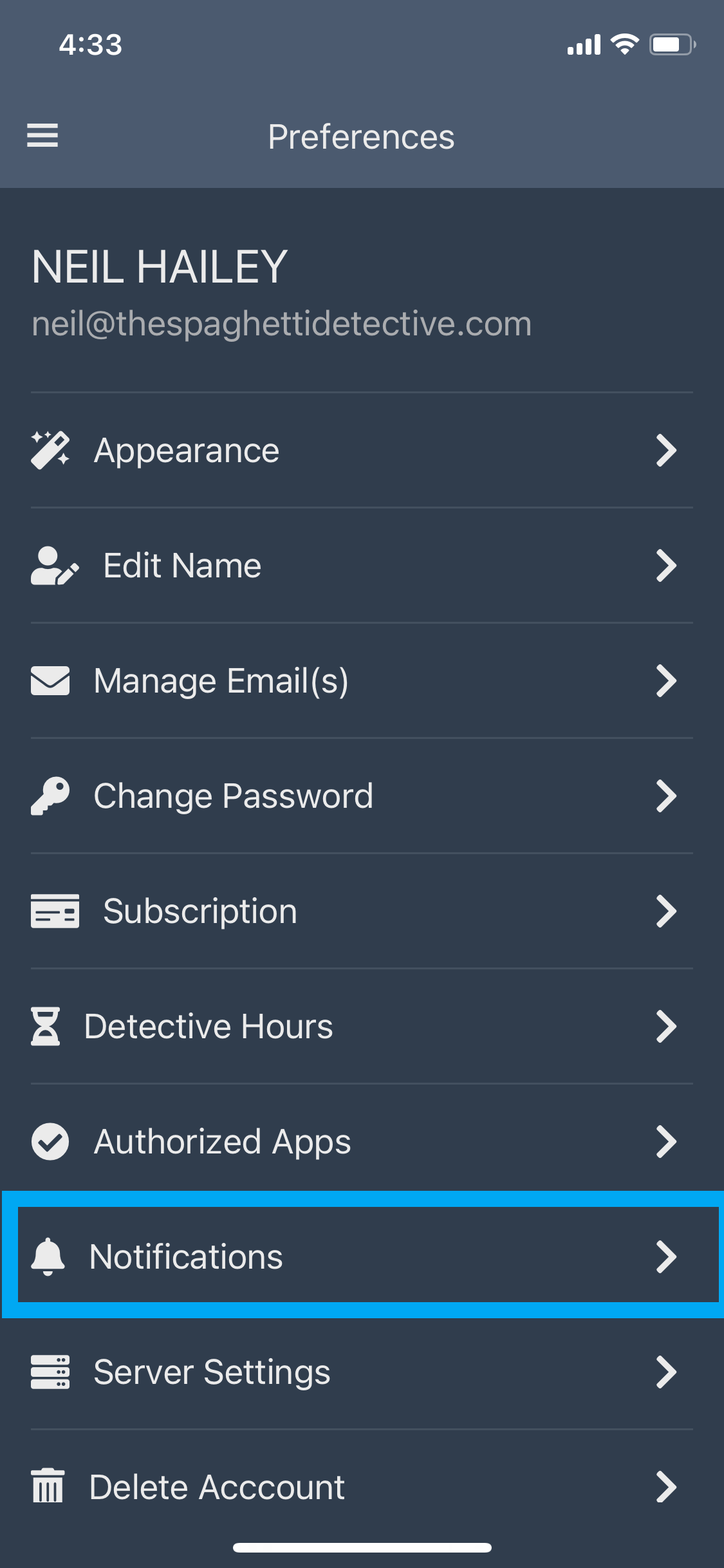
Task: Open Manage Email(s) row
Action: (360, 681)
